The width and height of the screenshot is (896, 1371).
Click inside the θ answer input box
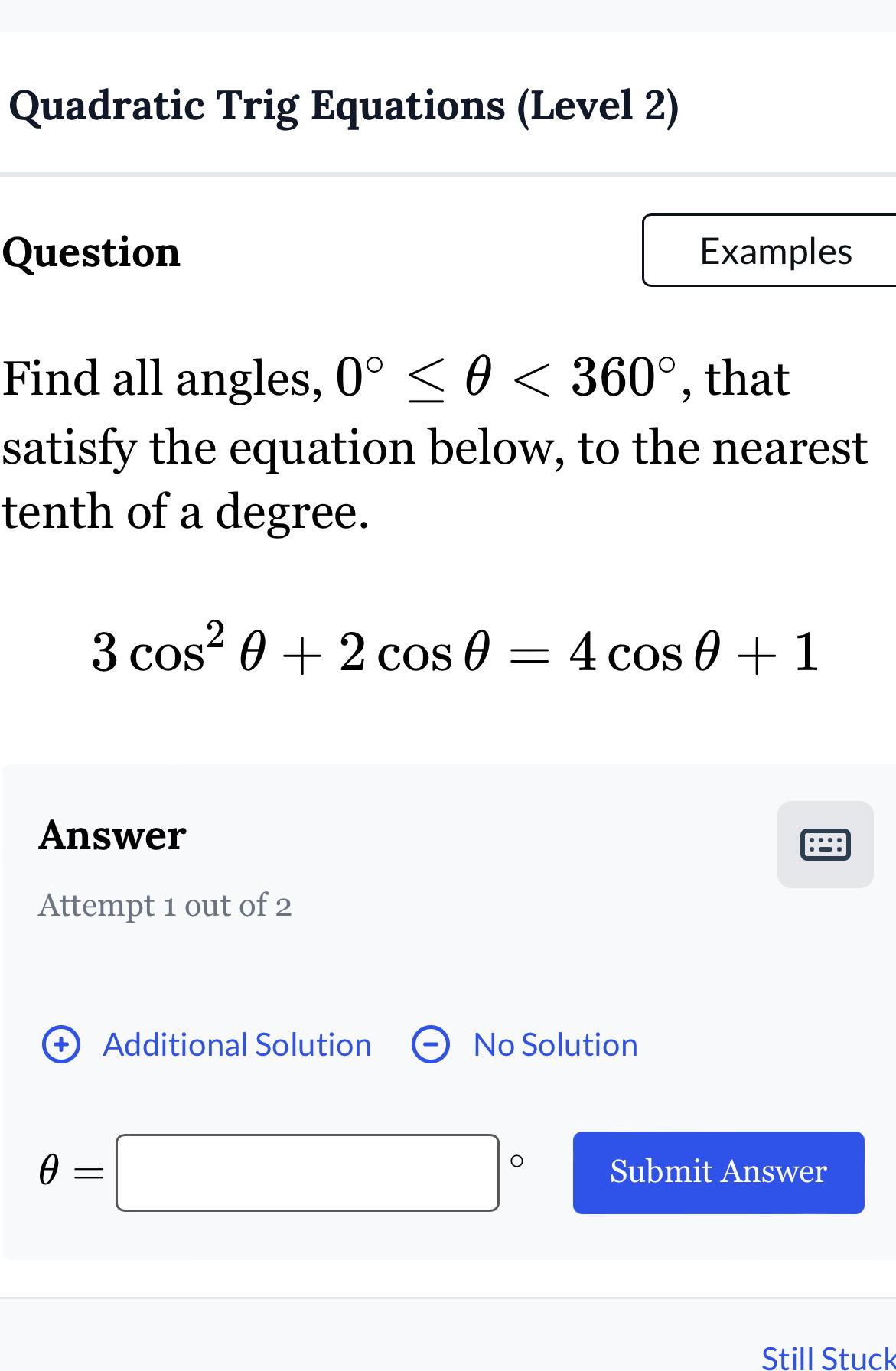click(308, 1172)
